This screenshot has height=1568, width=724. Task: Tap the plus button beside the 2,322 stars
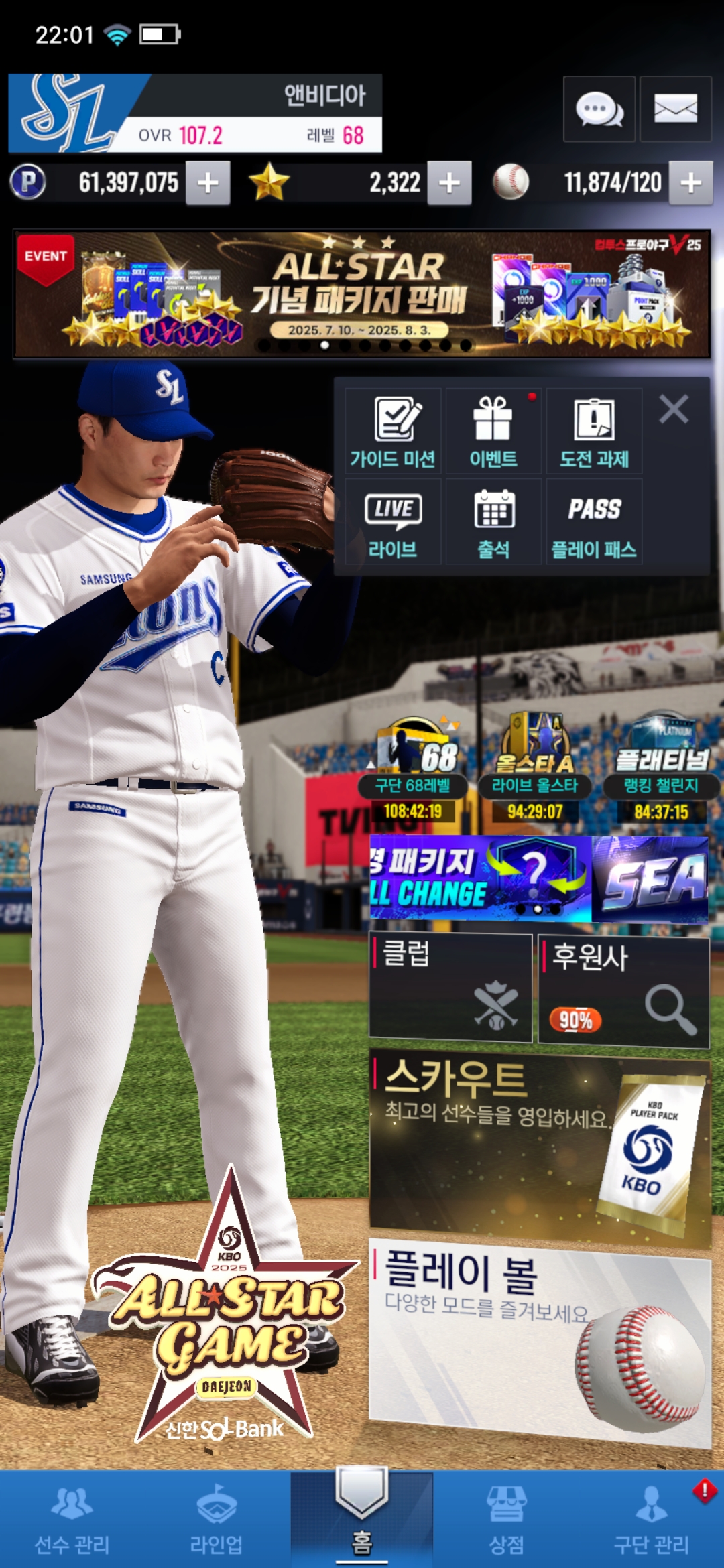point(449,182)
